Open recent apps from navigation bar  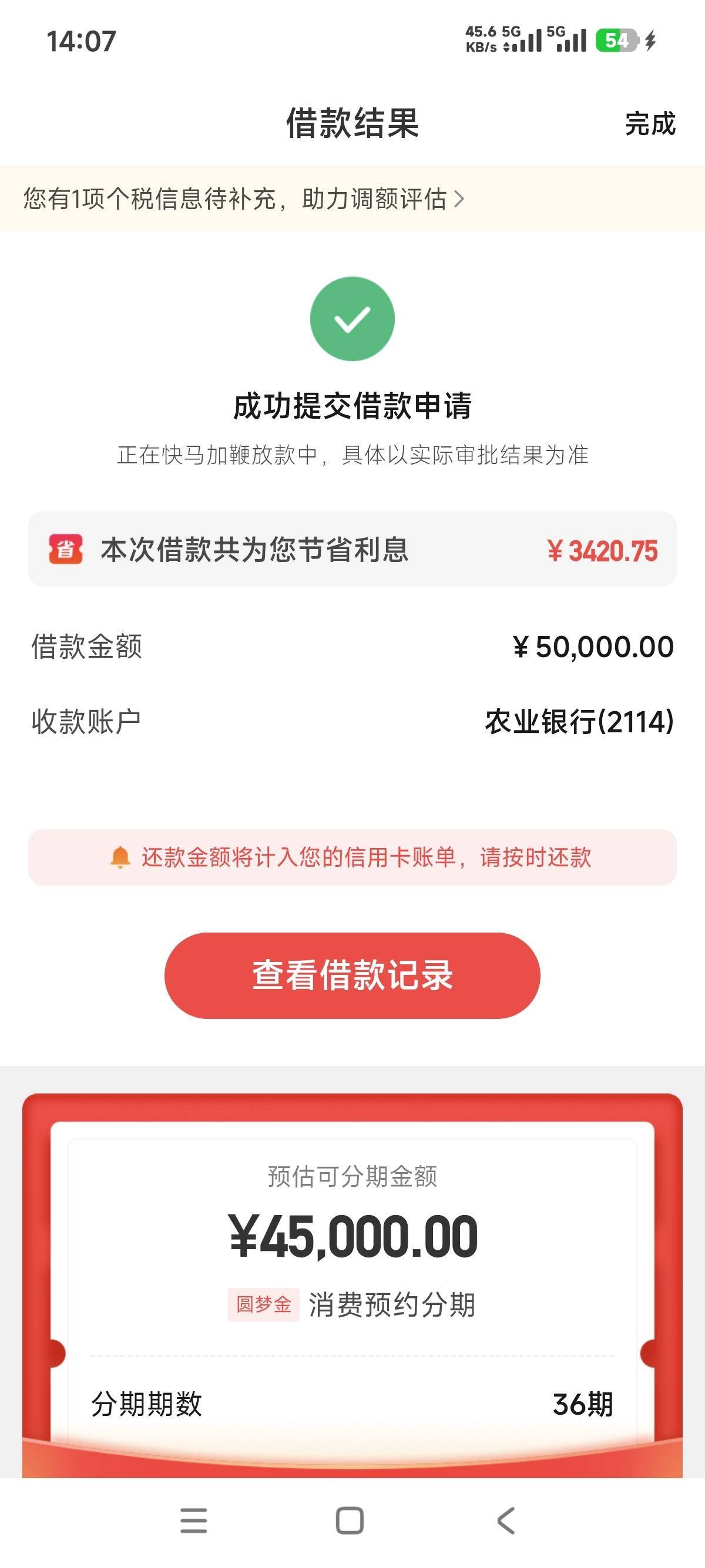194,1520
